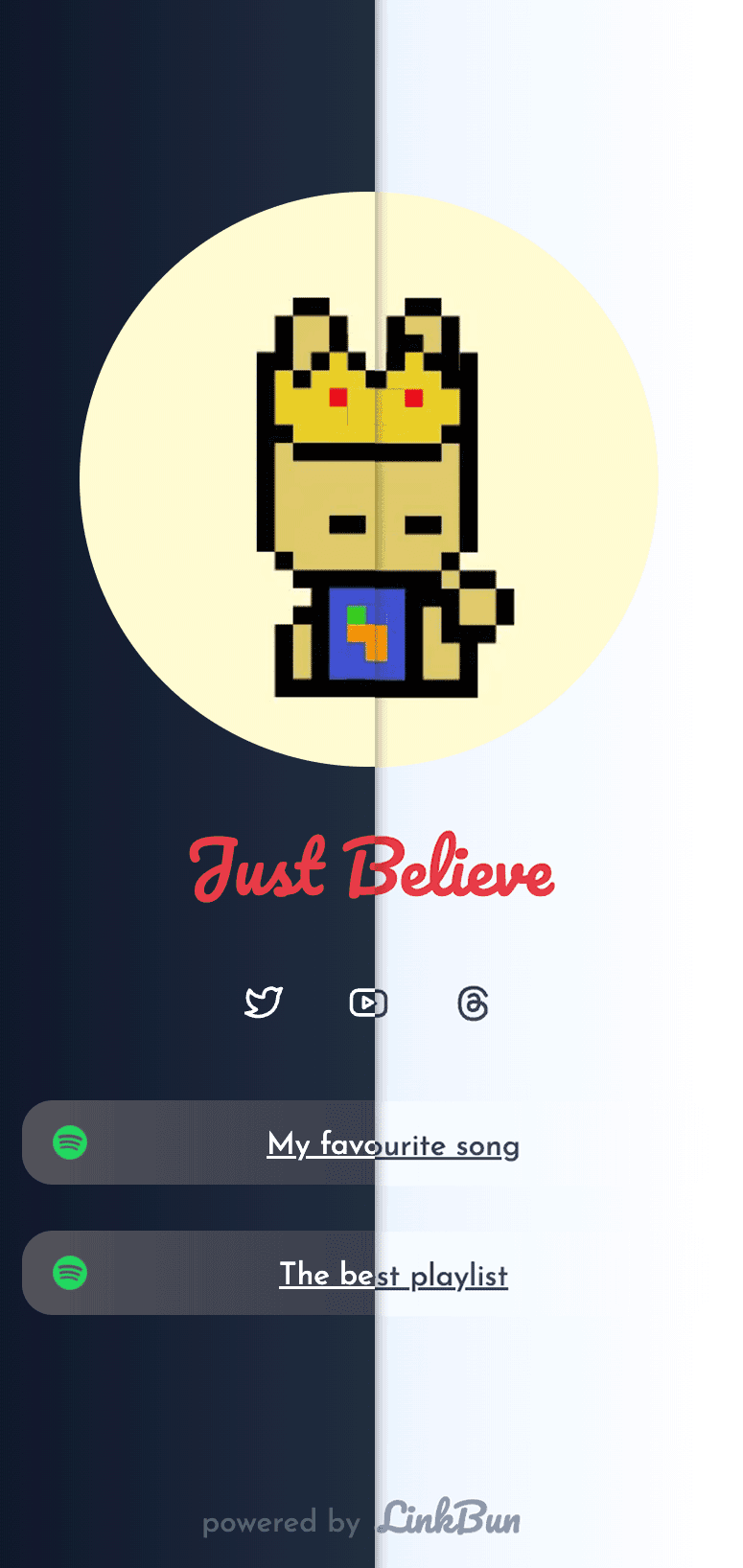Open the Threads profile via the Threads icon
The width and height of the screenshot is (743, 1568).
tap(472, 1003)
